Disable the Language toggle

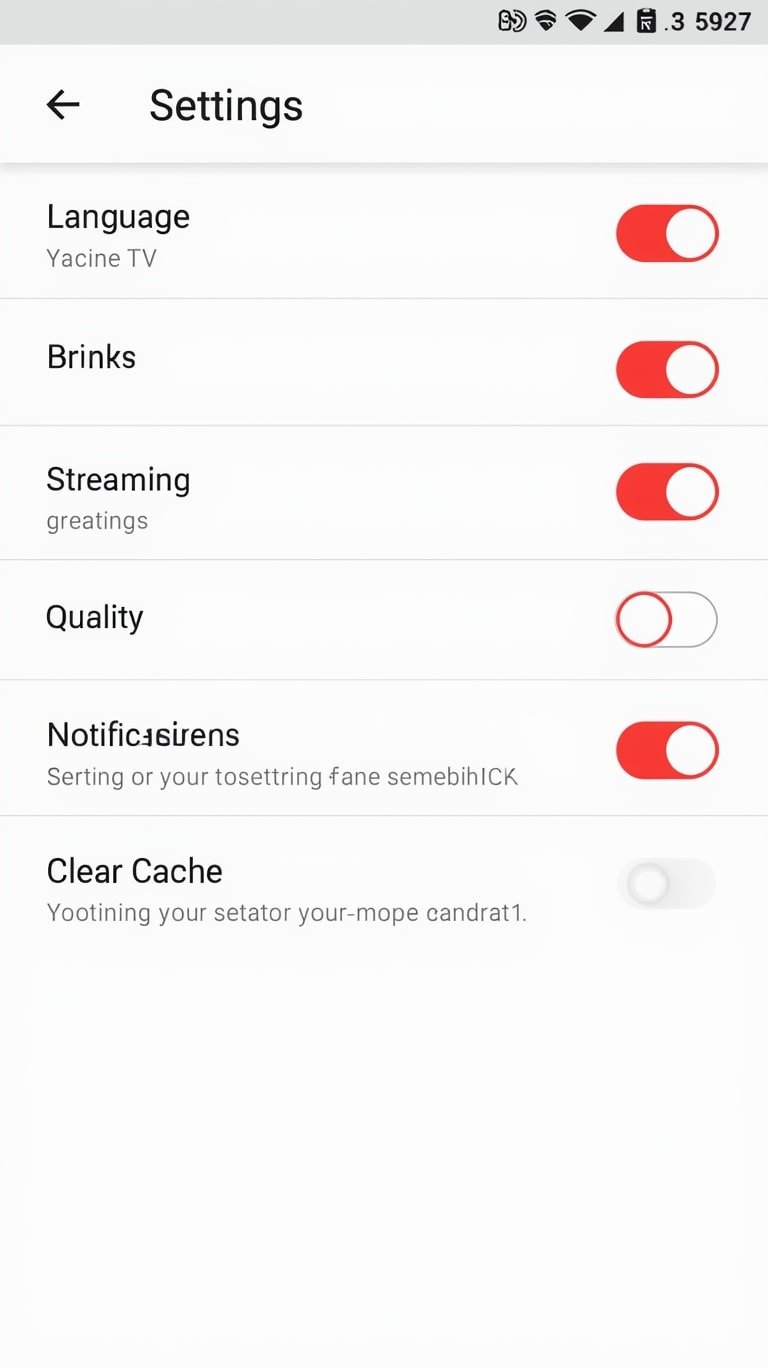point(666,232)
